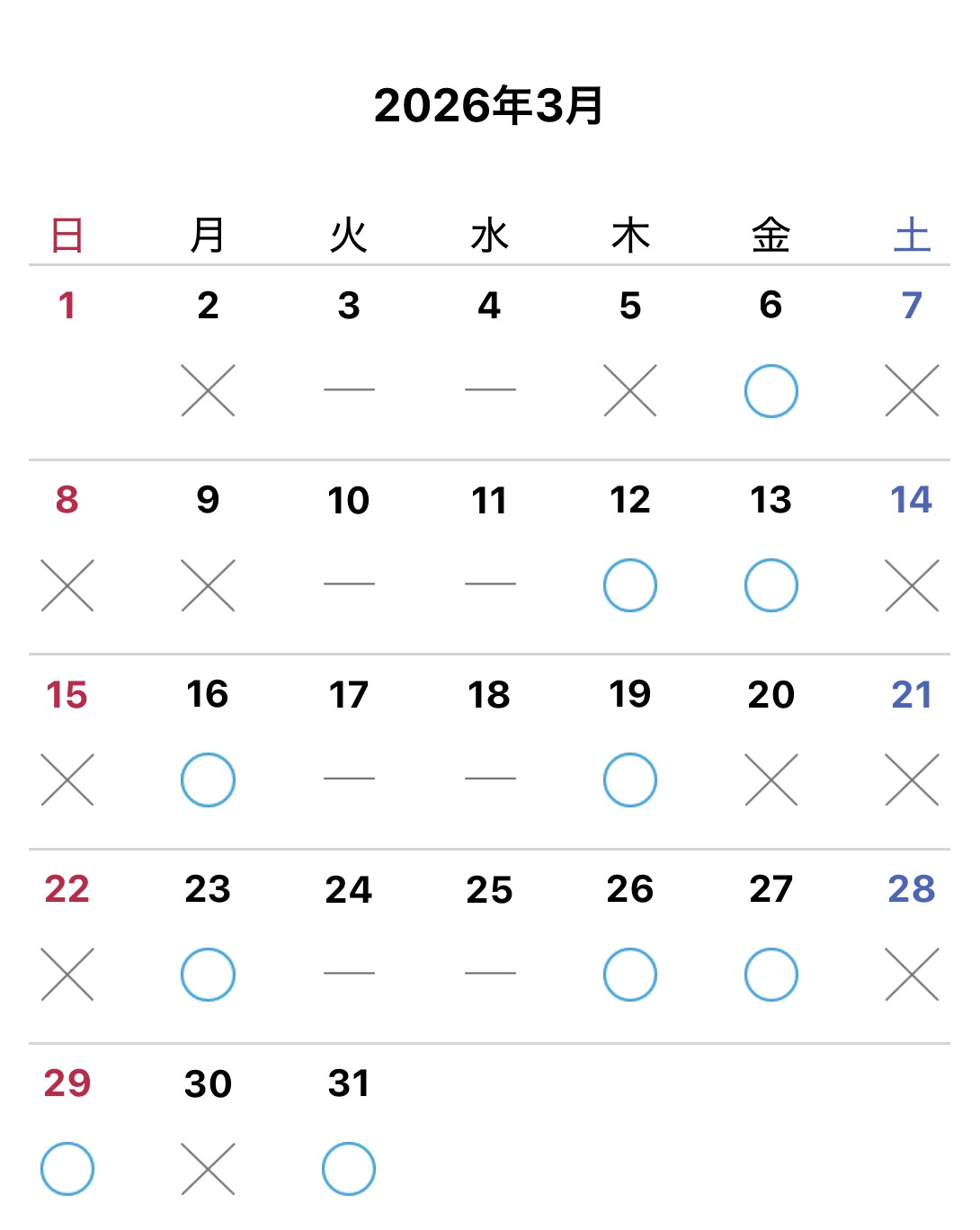
Task: Tap open date March 23
Action: tap(208, 975)
